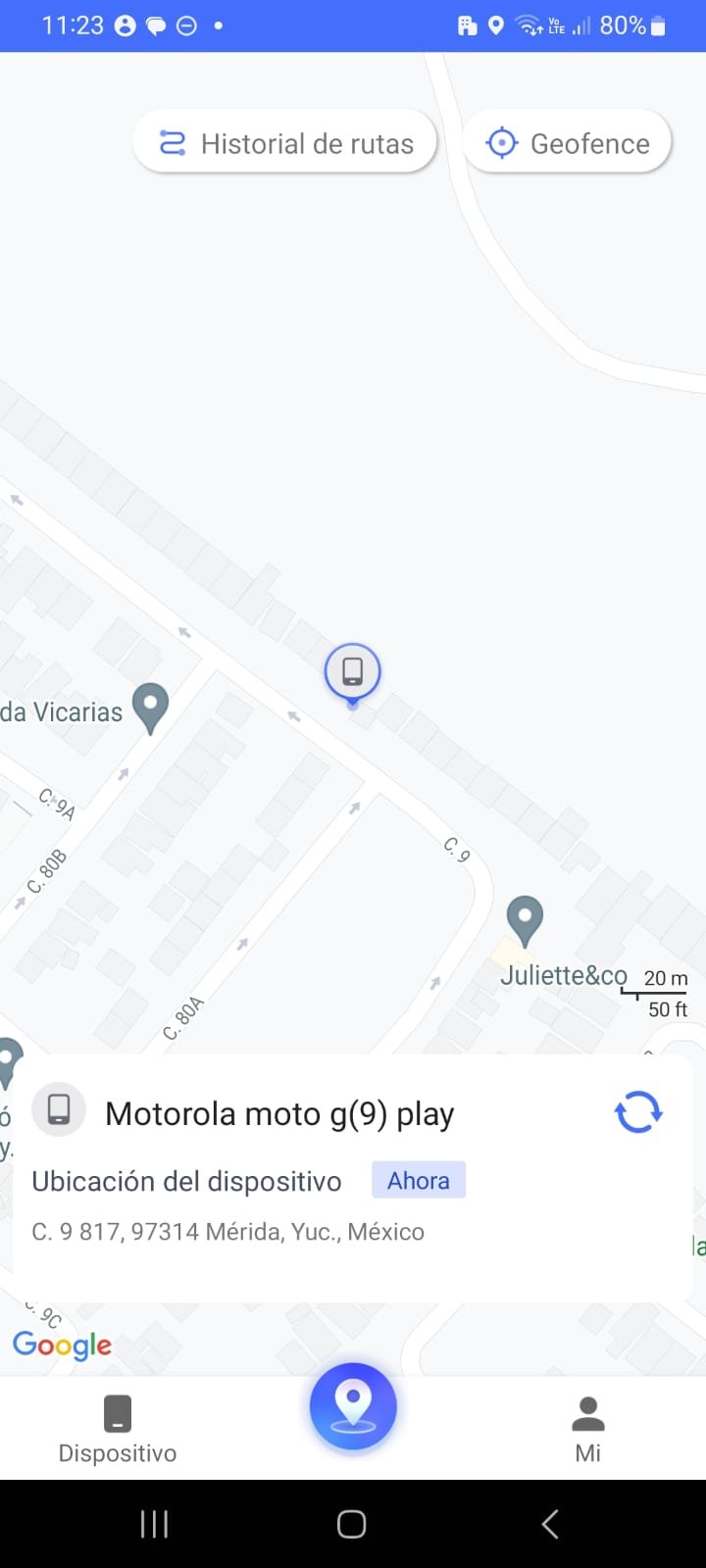Open Historial de rutas
The height and width of the screenshot is (1568, 706).
point(285,143)
